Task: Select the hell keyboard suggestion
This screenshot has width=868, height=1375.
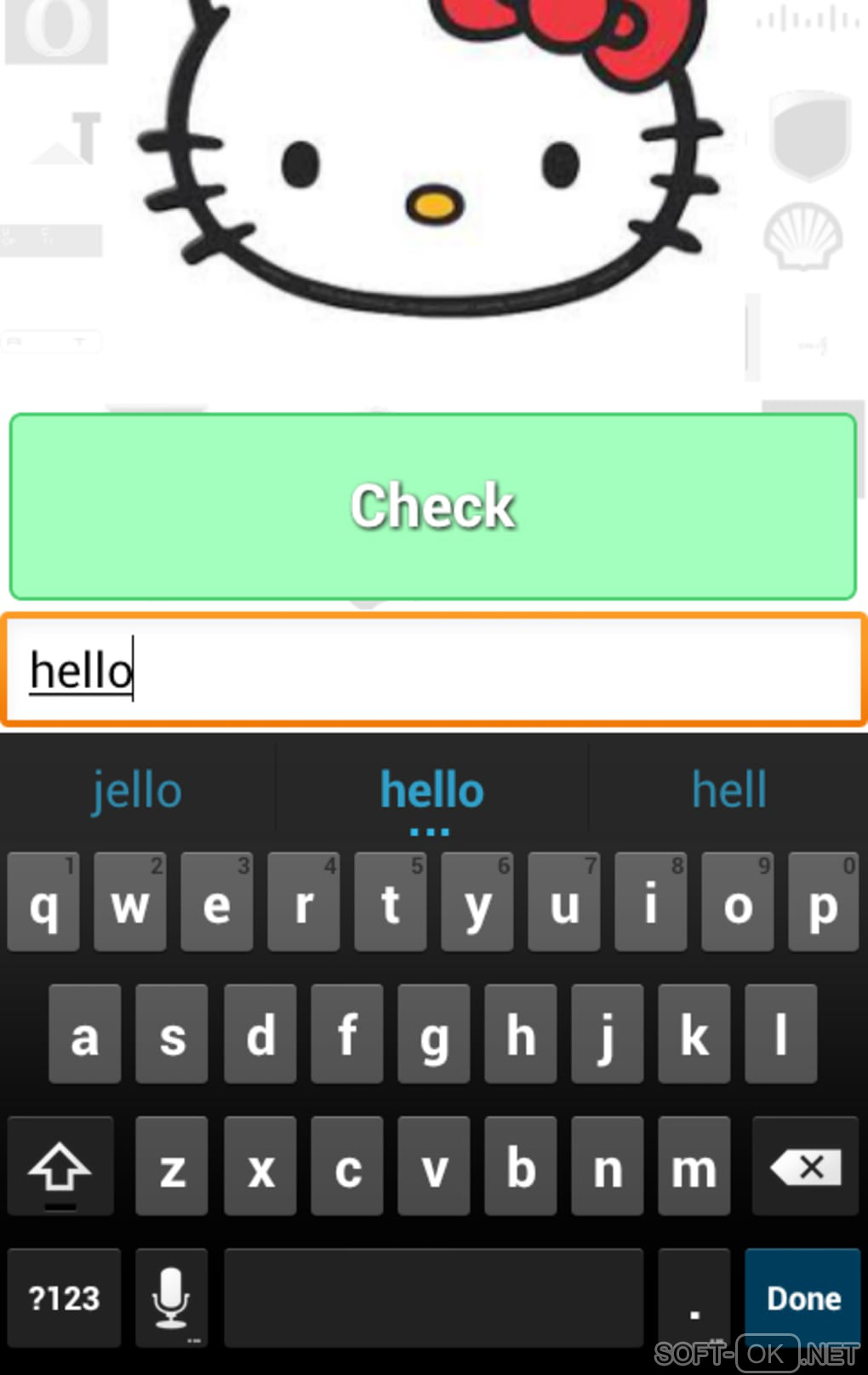Action: 728,790
